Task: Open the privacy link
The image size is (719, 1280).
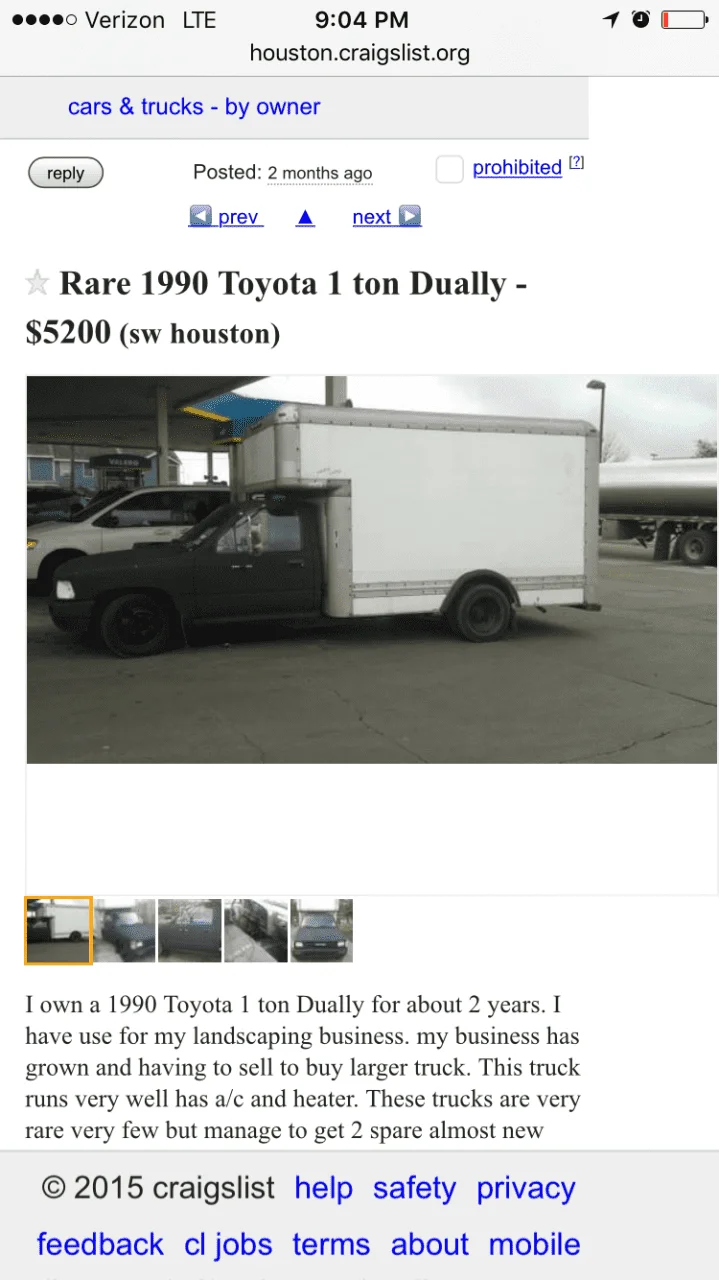Action: coord(525,1188)
